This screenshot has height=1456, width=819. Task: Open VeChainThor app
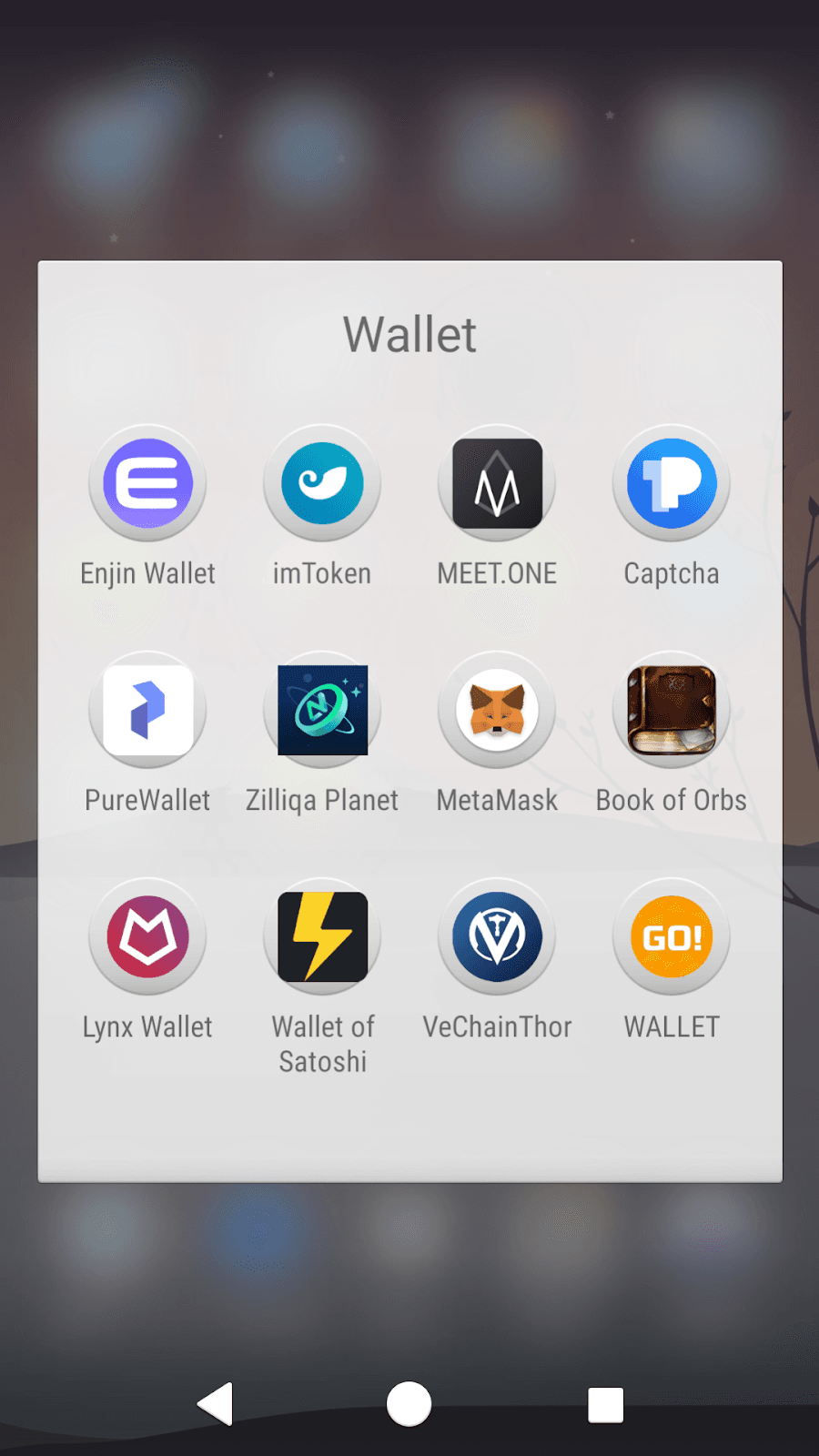497,937
